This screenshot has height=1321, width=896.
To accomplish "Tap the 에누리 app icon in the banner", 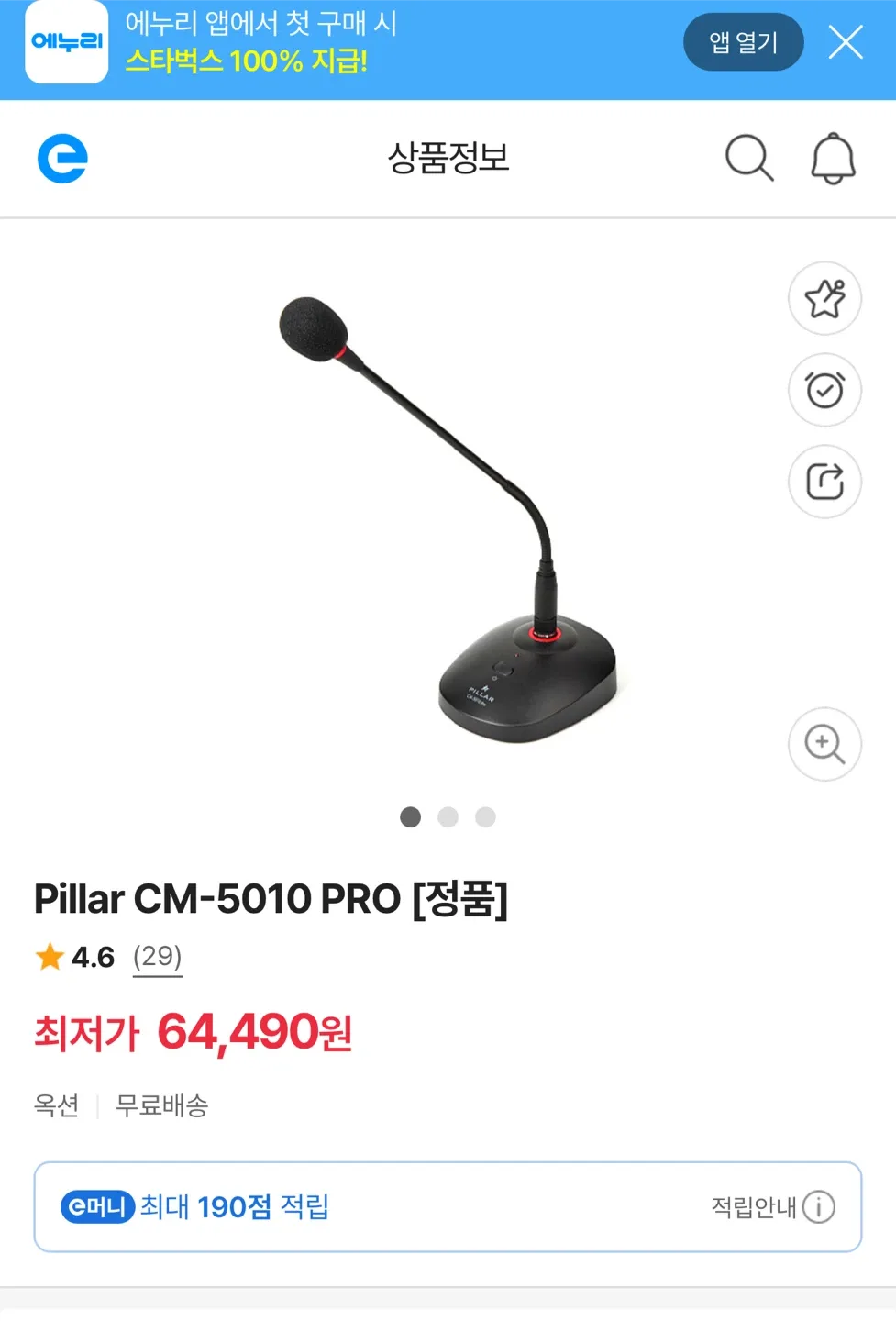I will pos(65,41).
